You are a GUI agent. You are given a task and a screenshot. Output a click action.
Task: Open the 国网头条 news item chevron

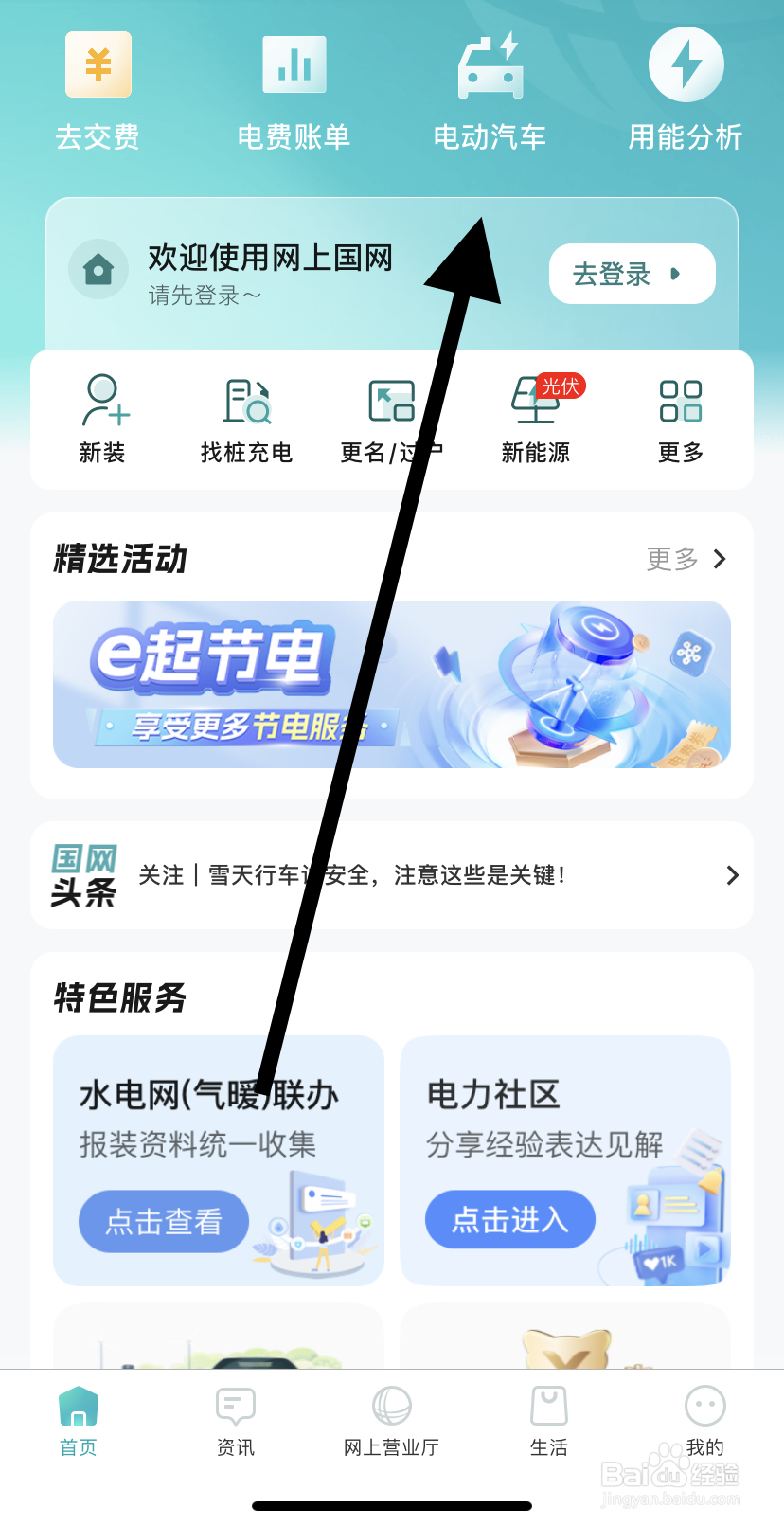731,874
